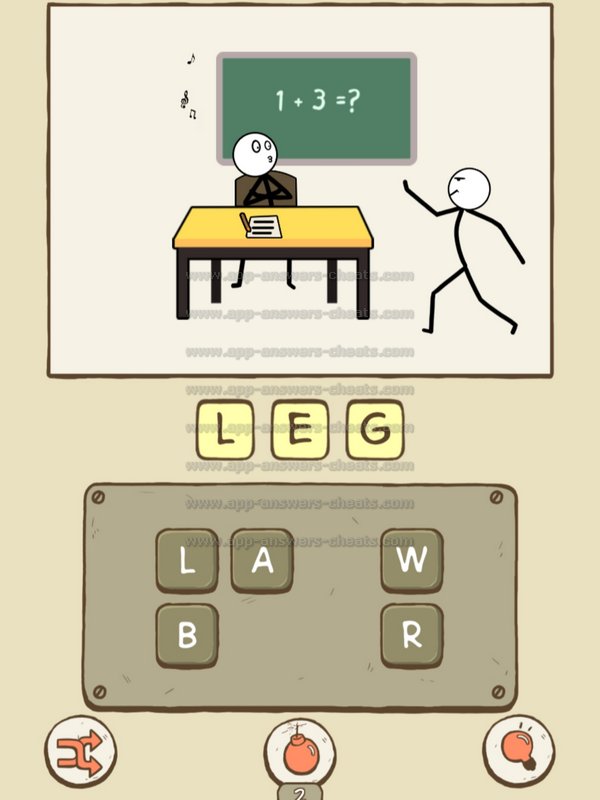
Task: Use the bomb to remove letters
Action: [299, 752]
